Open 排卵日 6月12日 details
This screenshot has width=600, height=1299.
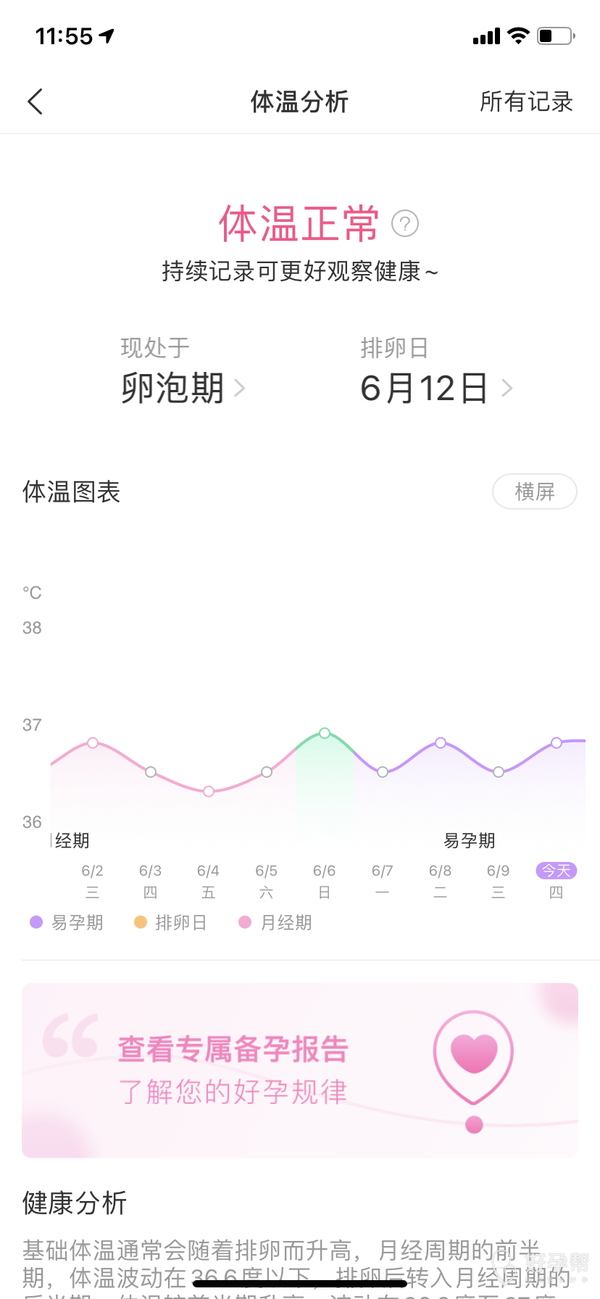click(436, 387)
